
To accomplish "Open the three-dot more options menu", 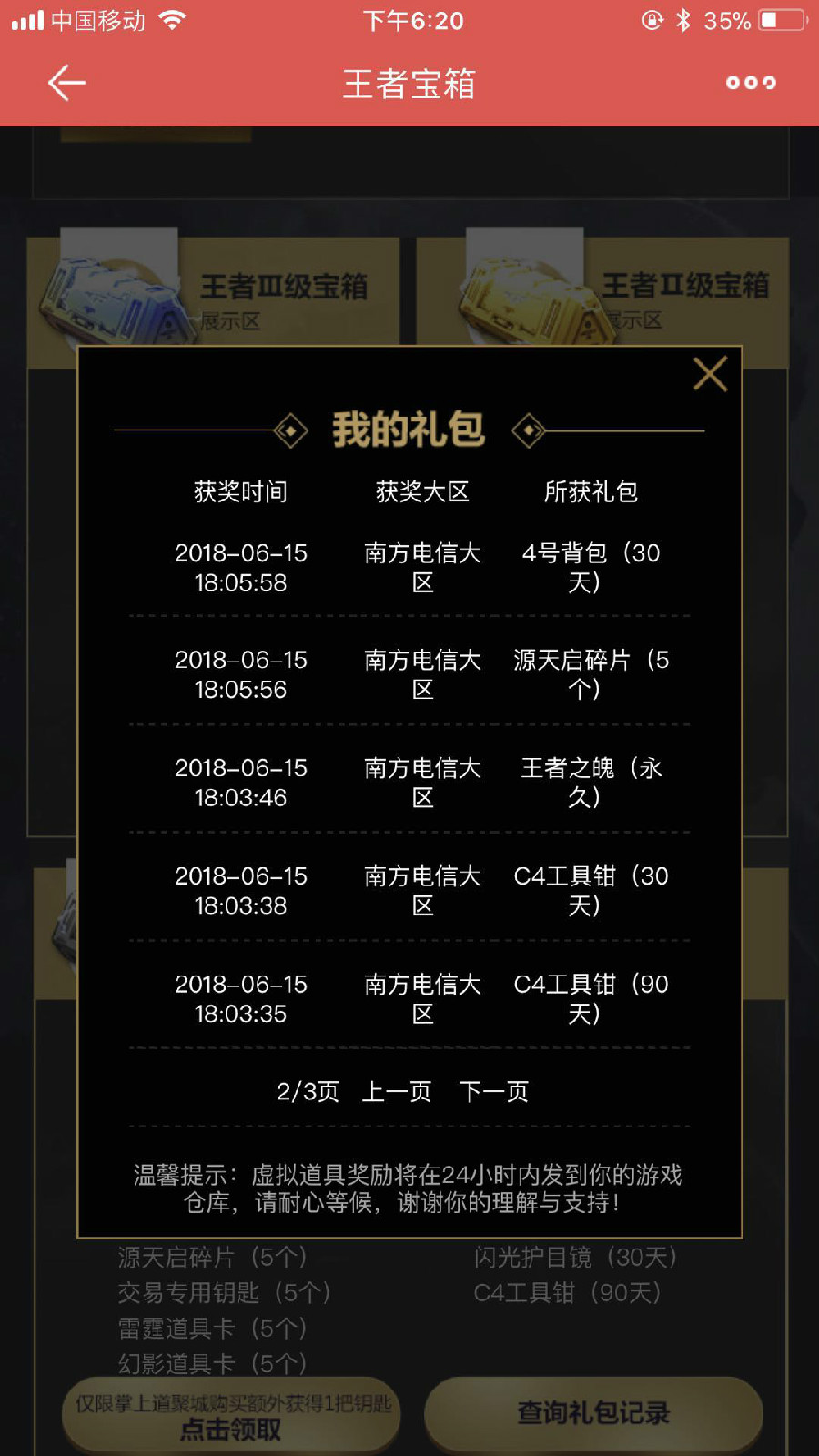I will tap(751, 83).
